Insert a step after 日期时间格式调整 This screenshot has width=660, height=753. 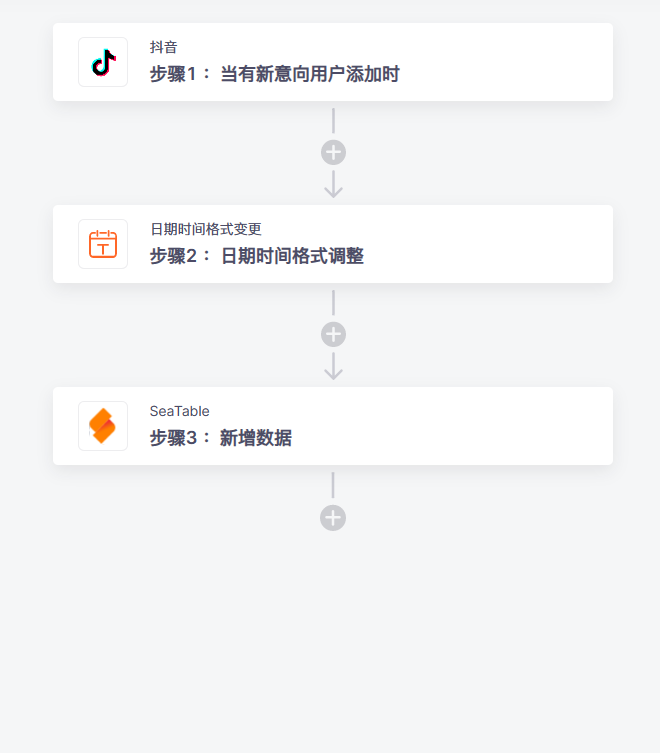point(333,334)
